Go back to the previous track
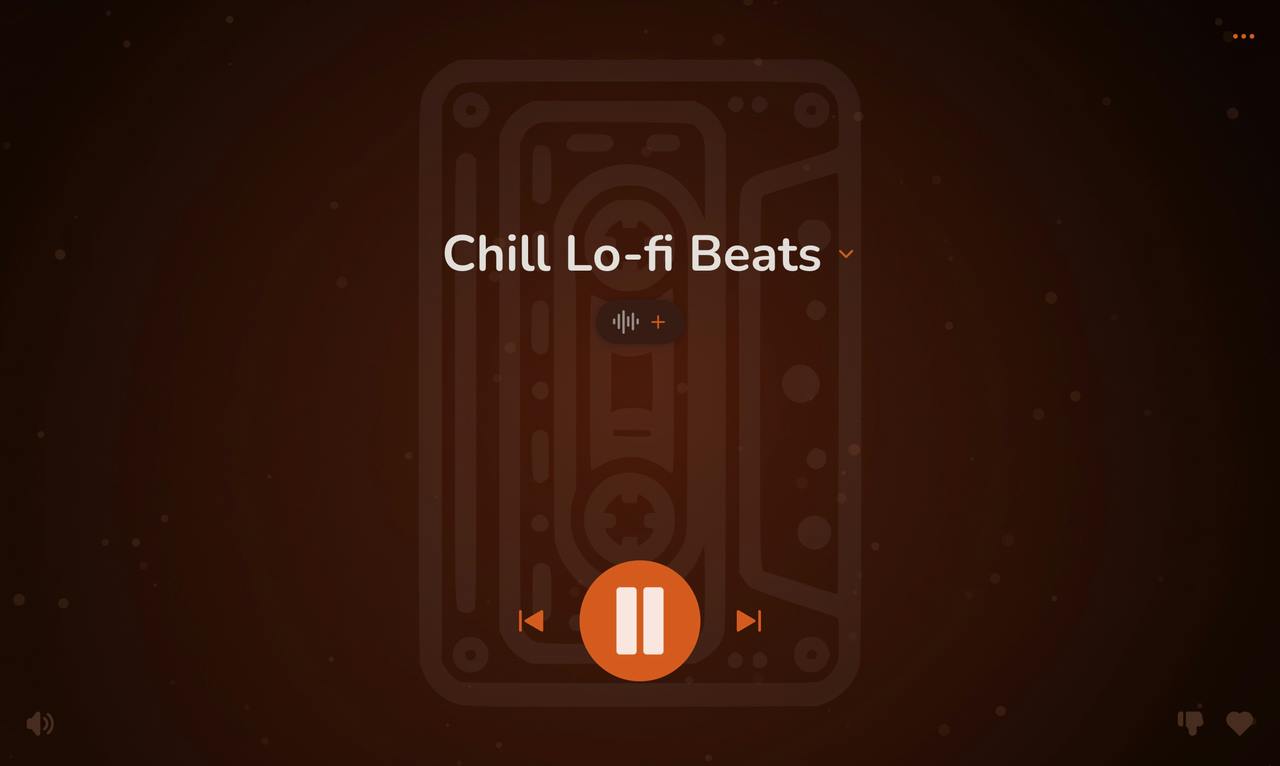The image size is (1280, 766). (x=531, y=621)
